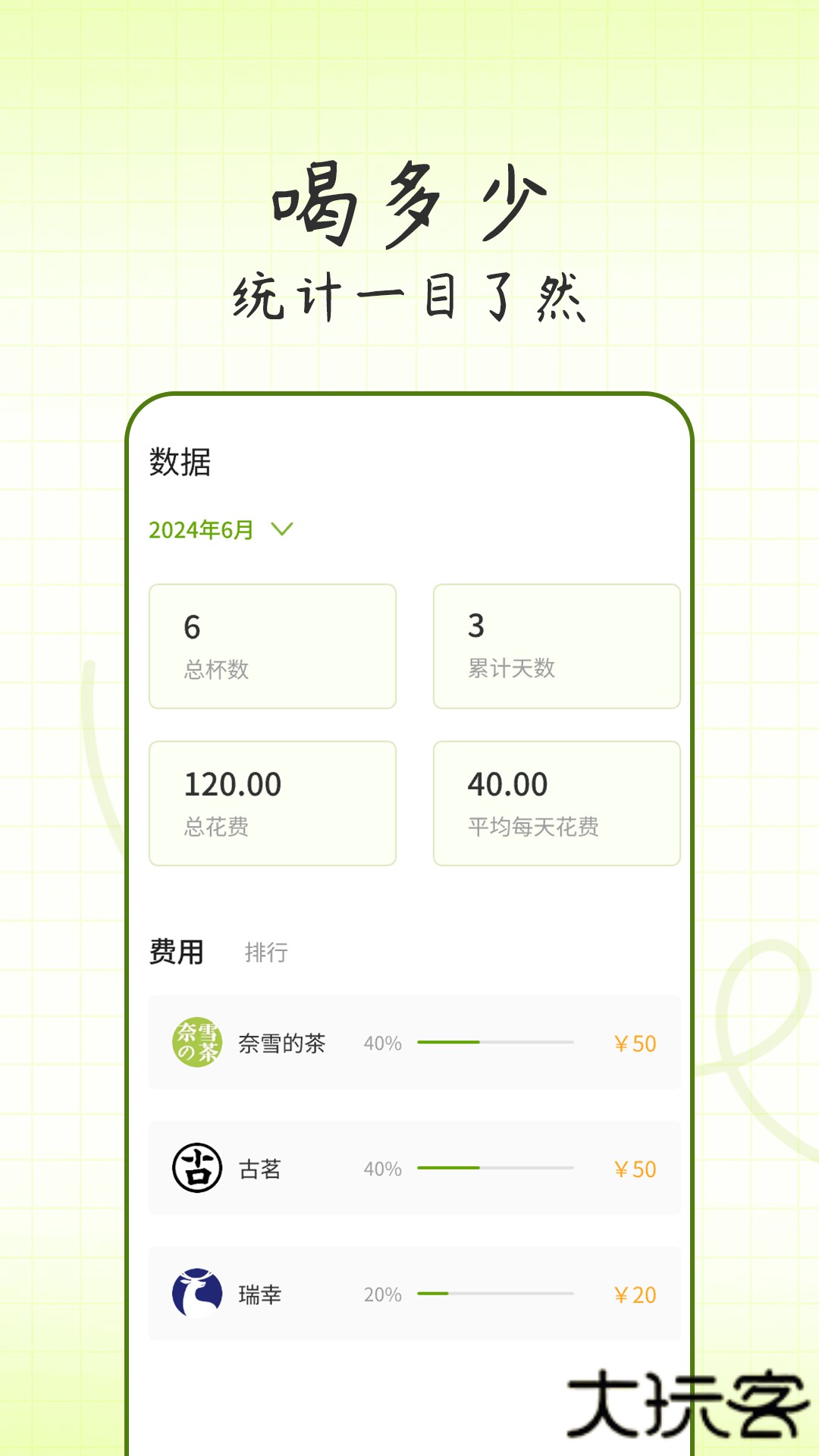Tap the 瑞幸 row entry
The image size is (819, 1456).
(409, 1294)
